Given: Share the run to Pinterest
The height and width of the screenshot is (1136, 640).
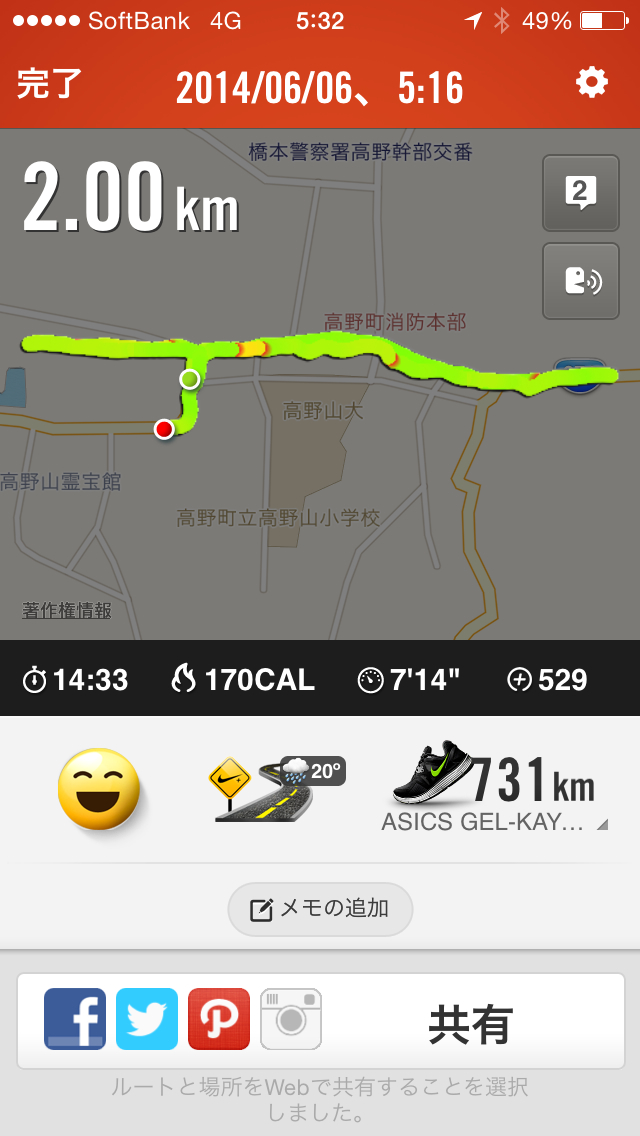Looking at the screenshot, I should [x=219, y=1019].
